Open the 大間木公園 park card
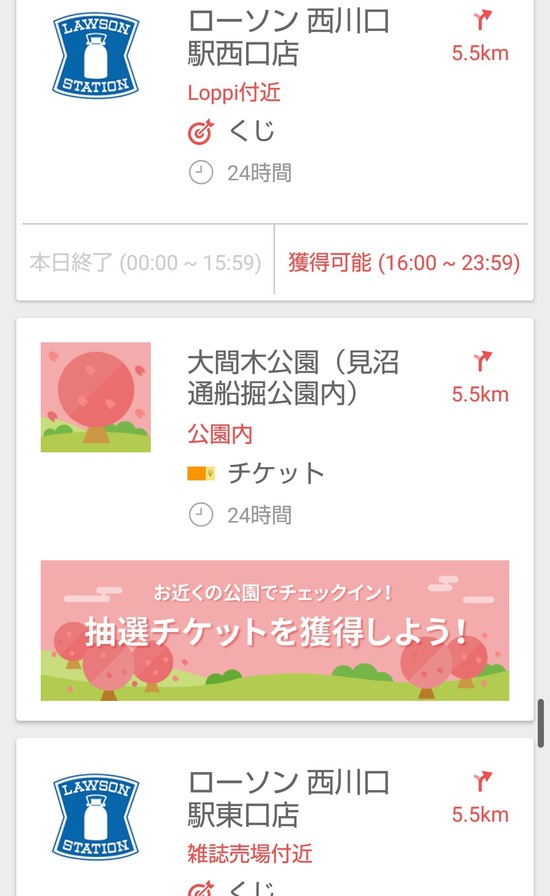 point(275,519)
